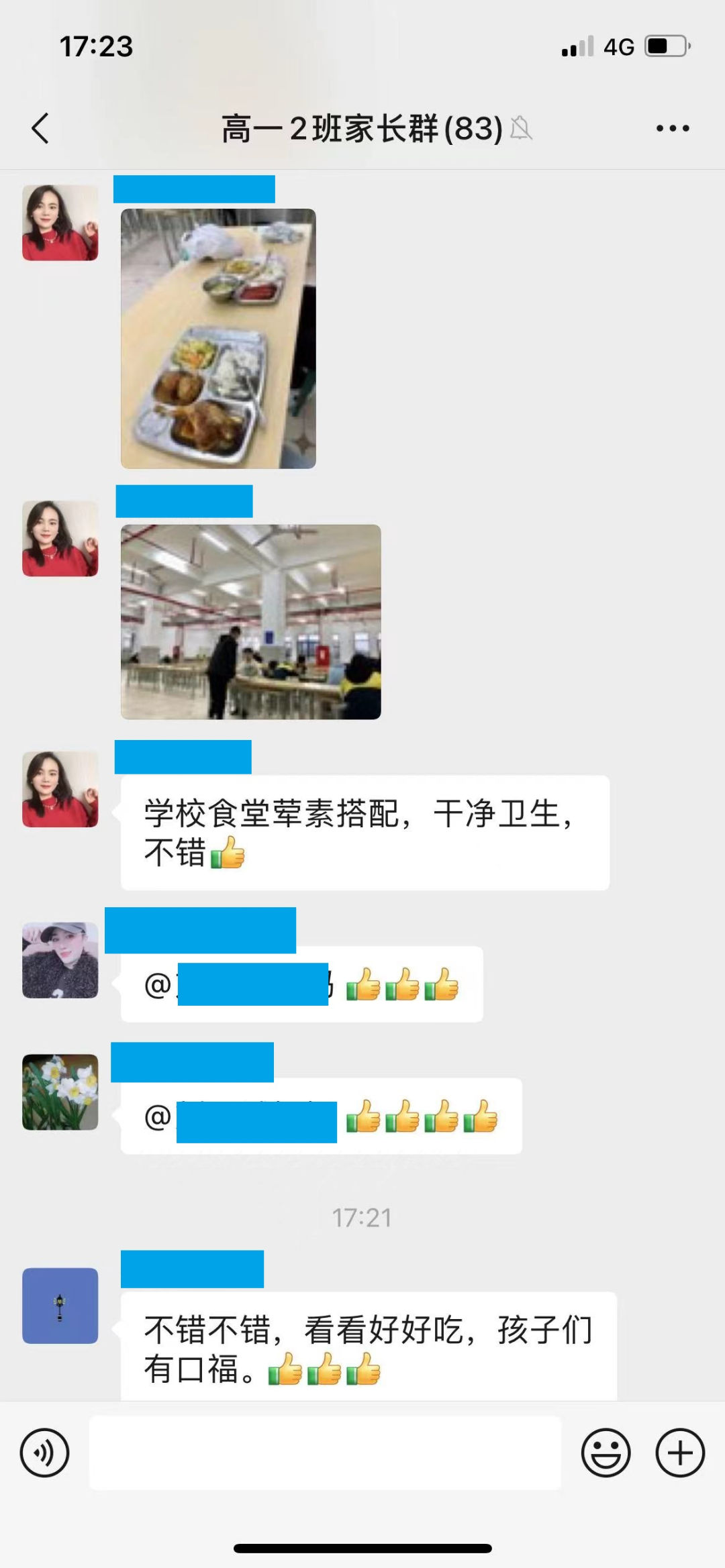Focus the message text field
The image size is (725, 1568).
click(x=325, y=1453)
